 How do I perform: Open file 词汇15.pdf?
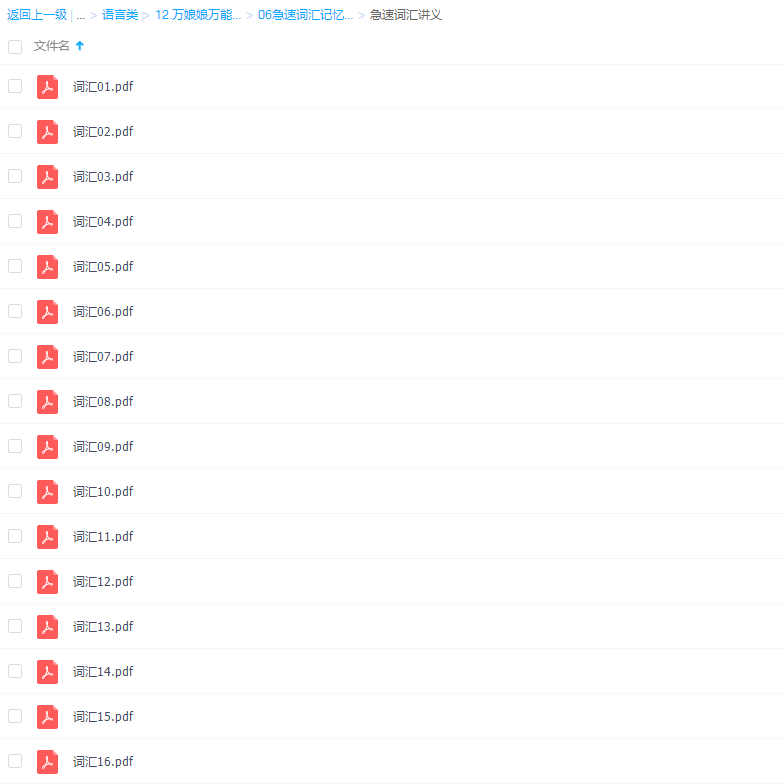[103, 717]
